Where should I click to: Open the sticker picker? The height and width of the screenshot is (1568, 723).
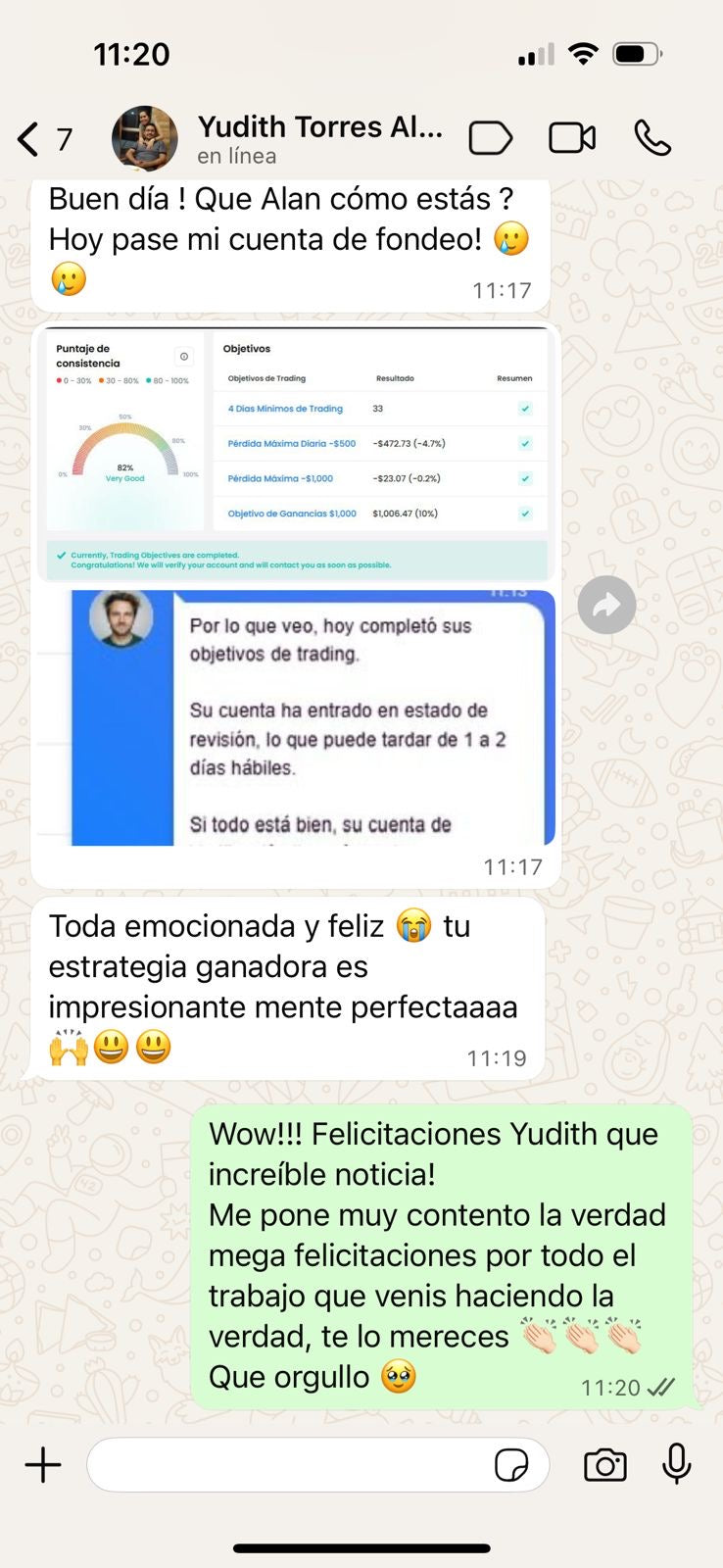pyautogui.click(x=511, y=1465)
